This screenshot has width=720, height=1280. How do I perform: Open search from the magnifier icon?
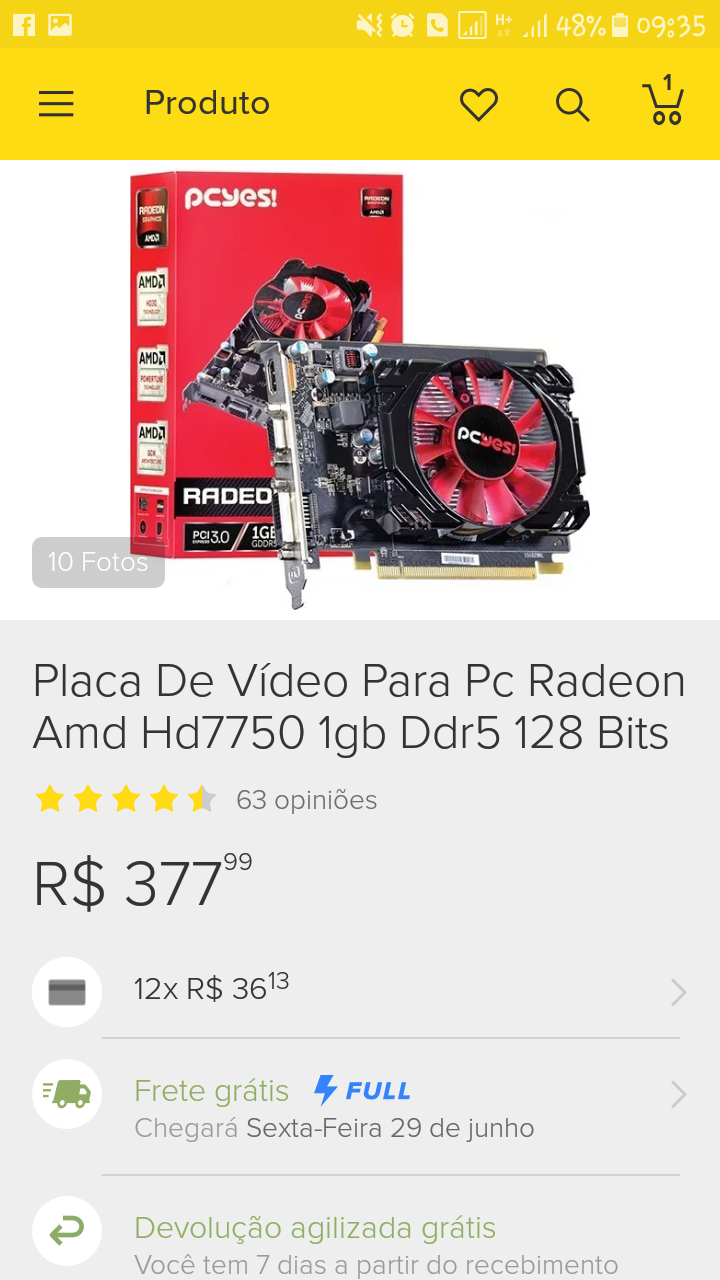coord(572,104)
